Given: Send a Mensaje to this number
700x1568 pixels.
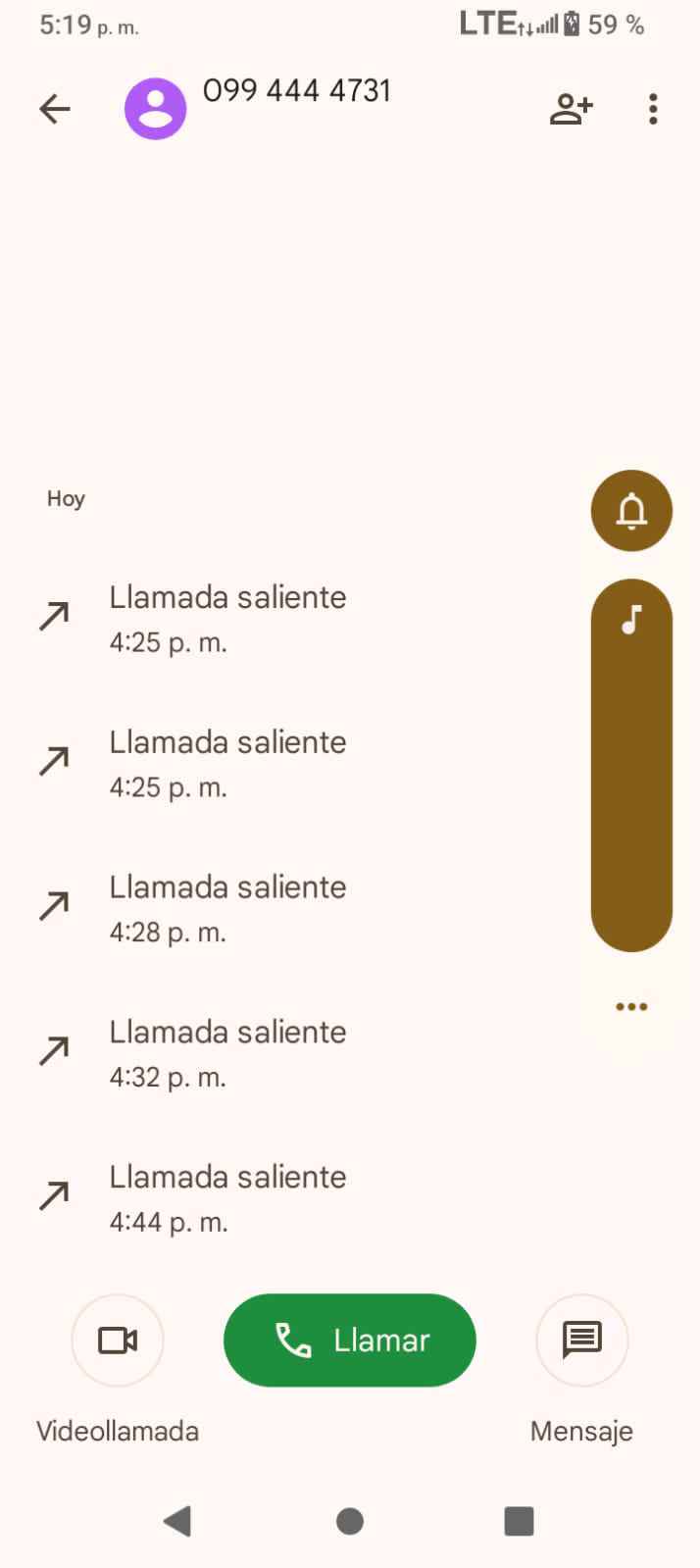Looking at the screenshot, I should tap(581, 1340).
